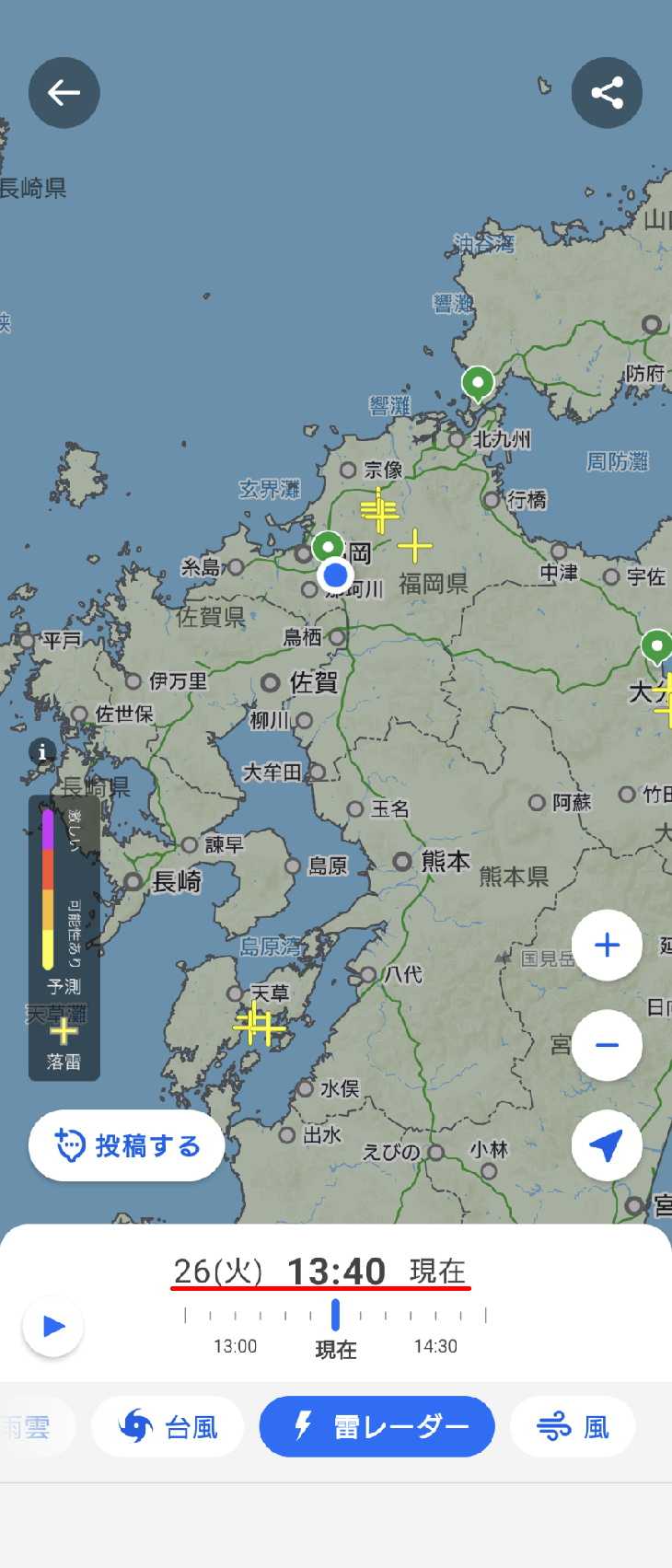
Task: Open the green pin near 北九州
Action: [478, 382]
